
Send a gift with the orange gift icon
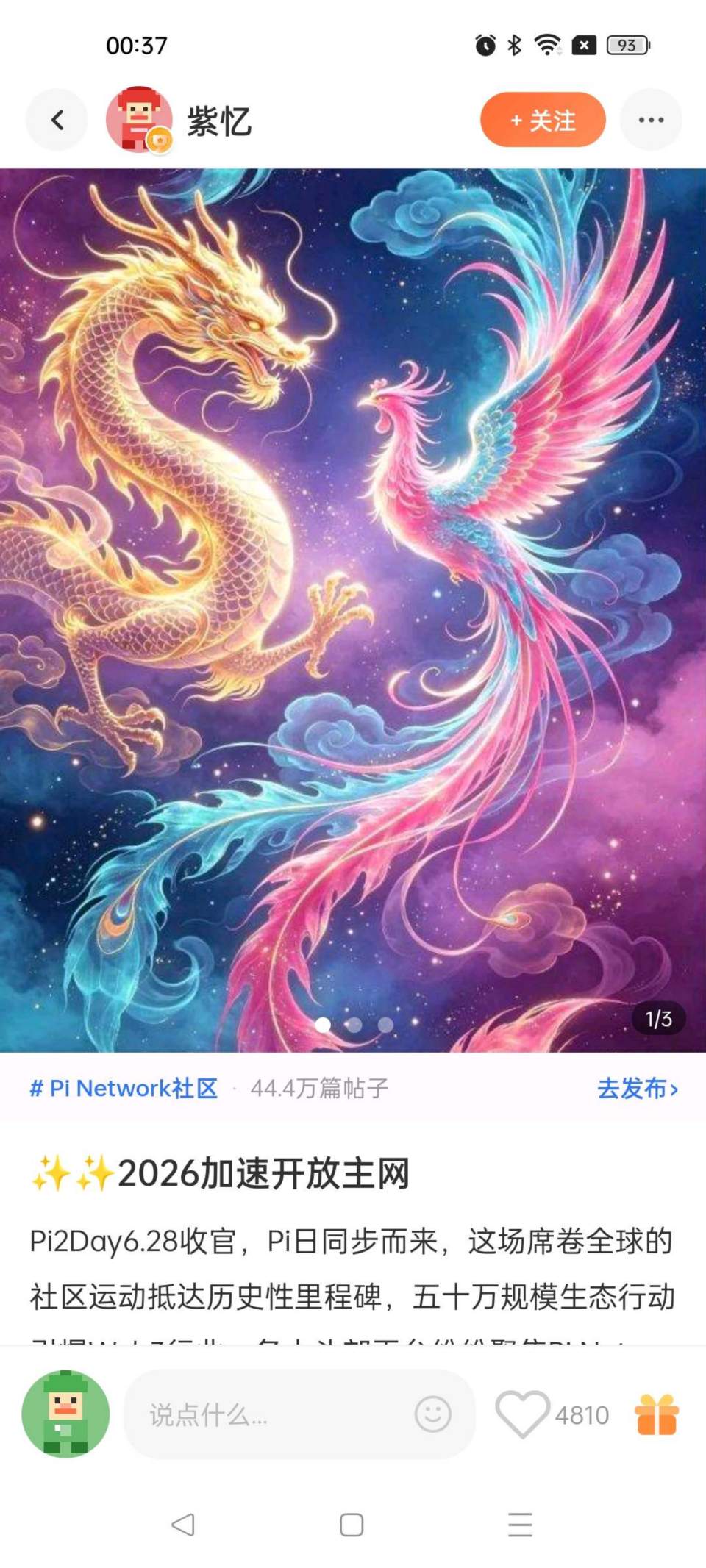(x=657, y=1414)
